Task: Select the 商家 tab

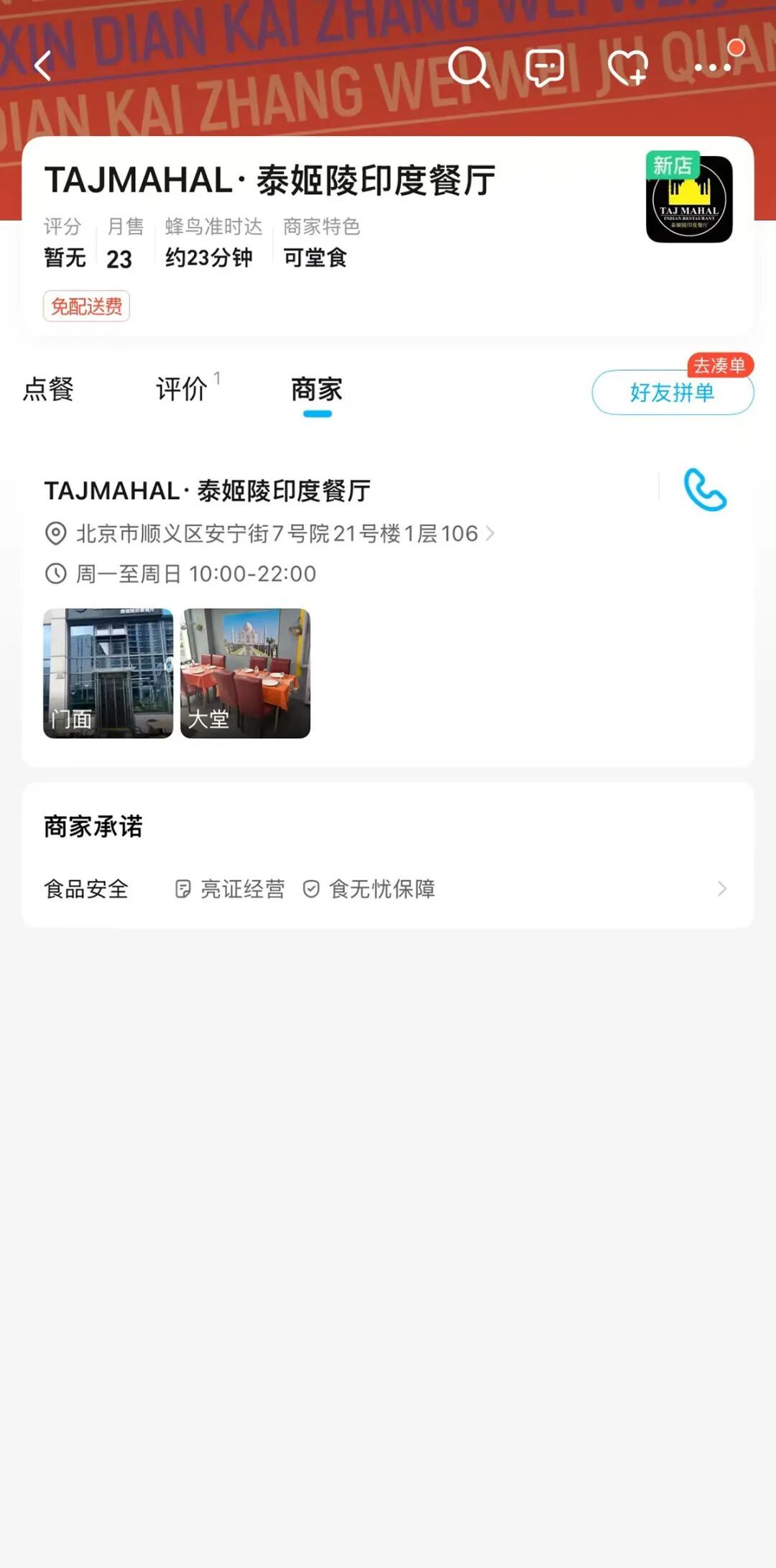Action: coord(317,390)
